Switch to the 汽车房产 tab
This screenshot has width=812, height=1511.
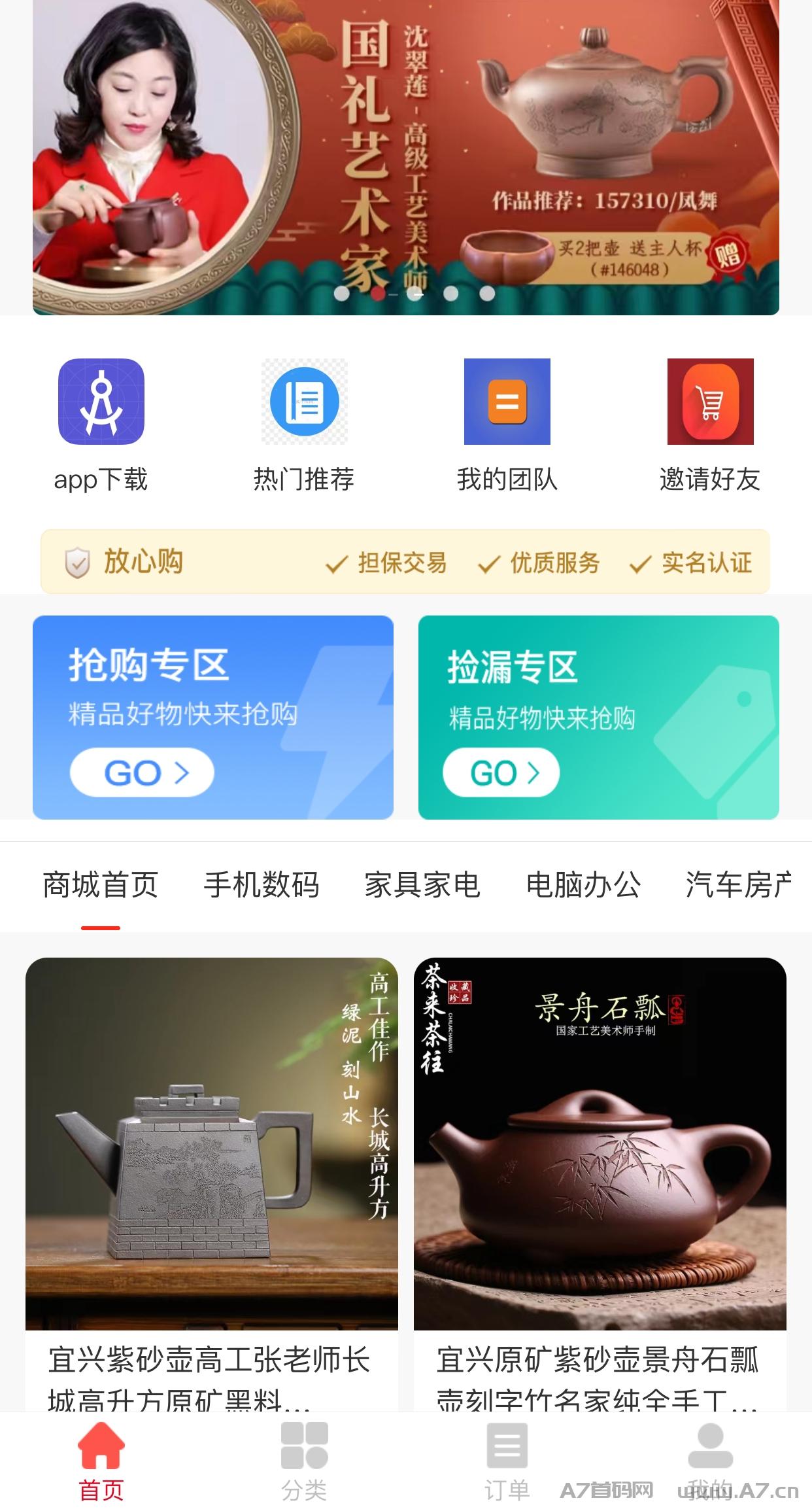pos(739,885)
